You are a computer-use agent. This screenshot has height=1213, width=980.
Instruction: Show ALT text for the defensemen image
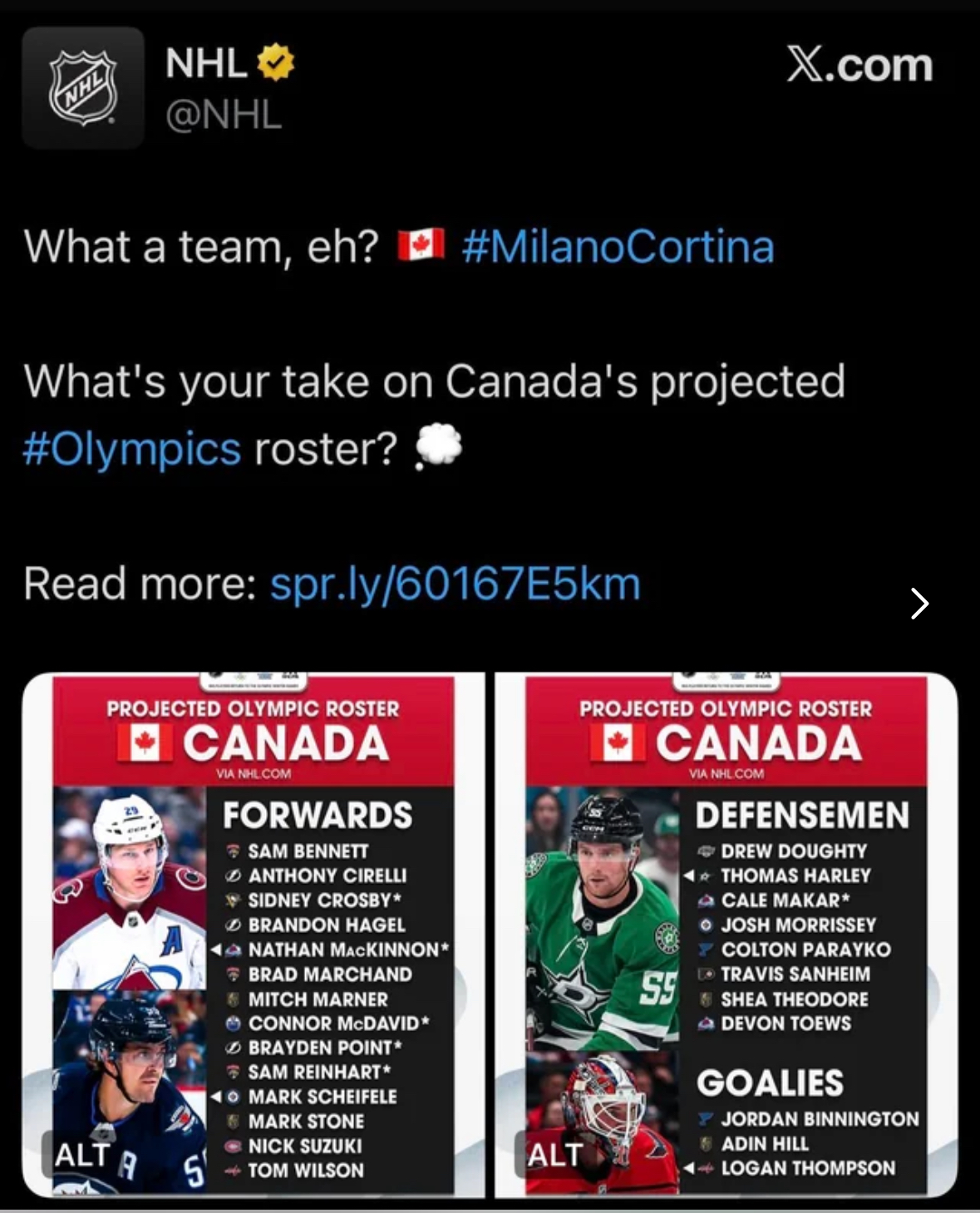[554, 1154]
